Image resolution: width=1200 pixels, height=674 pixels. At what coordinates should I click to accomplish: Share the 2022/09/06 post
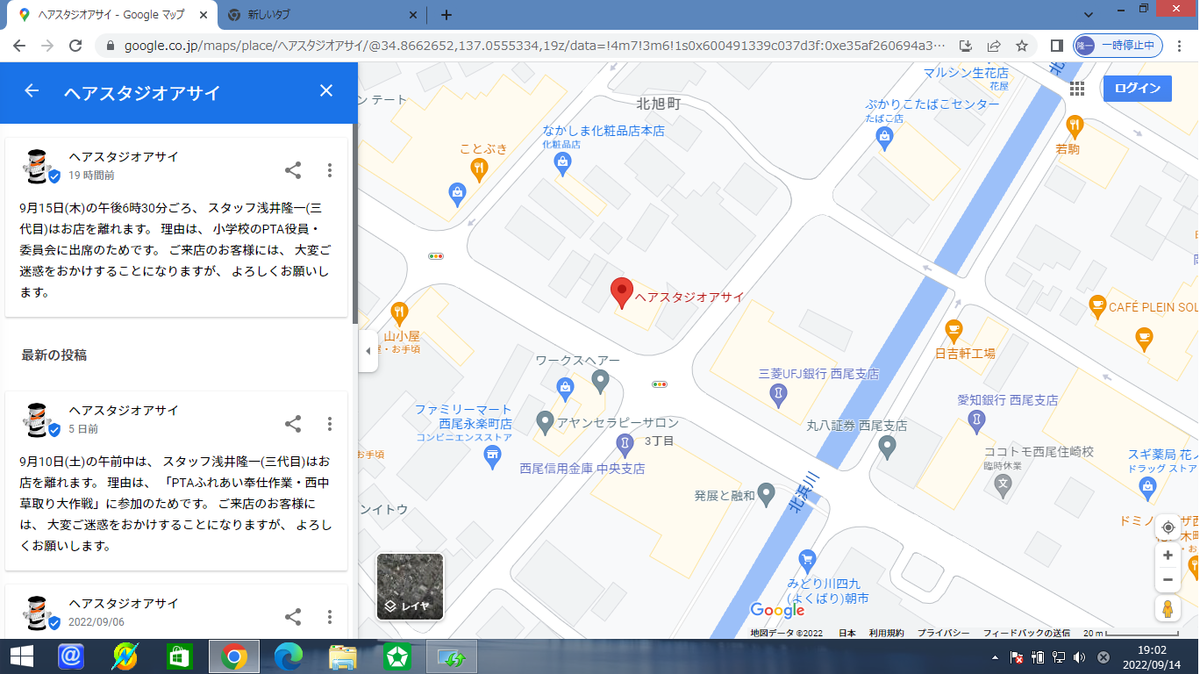click(293, 617)
